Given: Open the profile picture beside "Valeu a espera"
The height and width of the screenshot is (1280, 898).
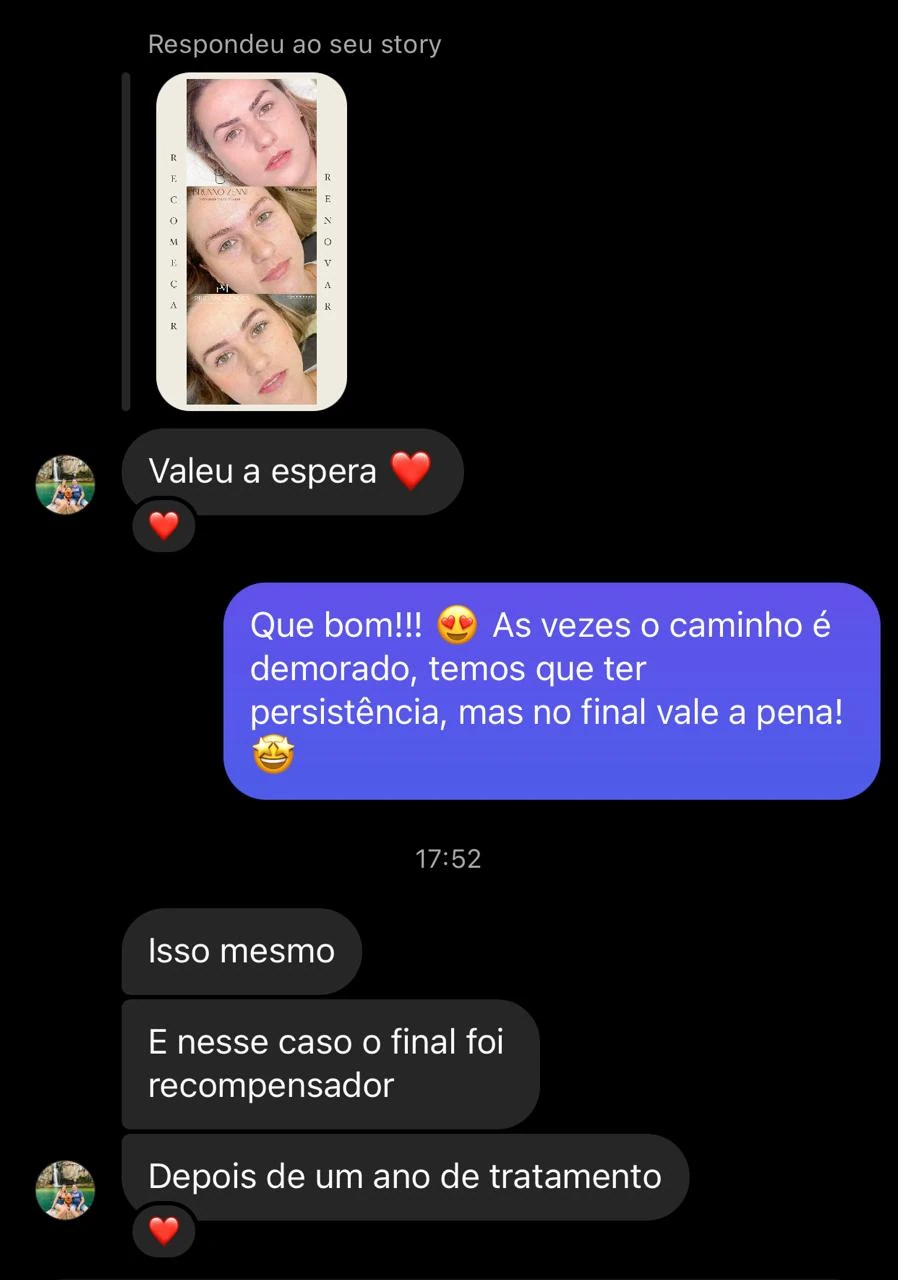Looking at the screenshot, I should click(65, 485).
